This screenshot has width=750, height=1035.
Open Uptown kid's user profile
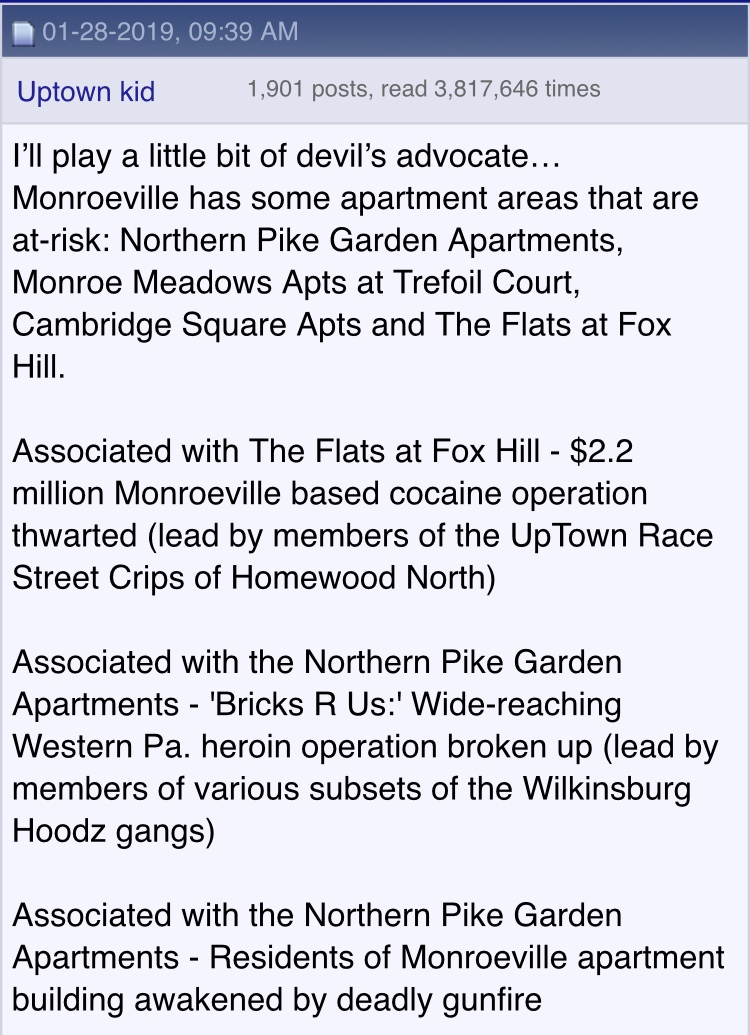pyautogui.click(x=86, y=92)
